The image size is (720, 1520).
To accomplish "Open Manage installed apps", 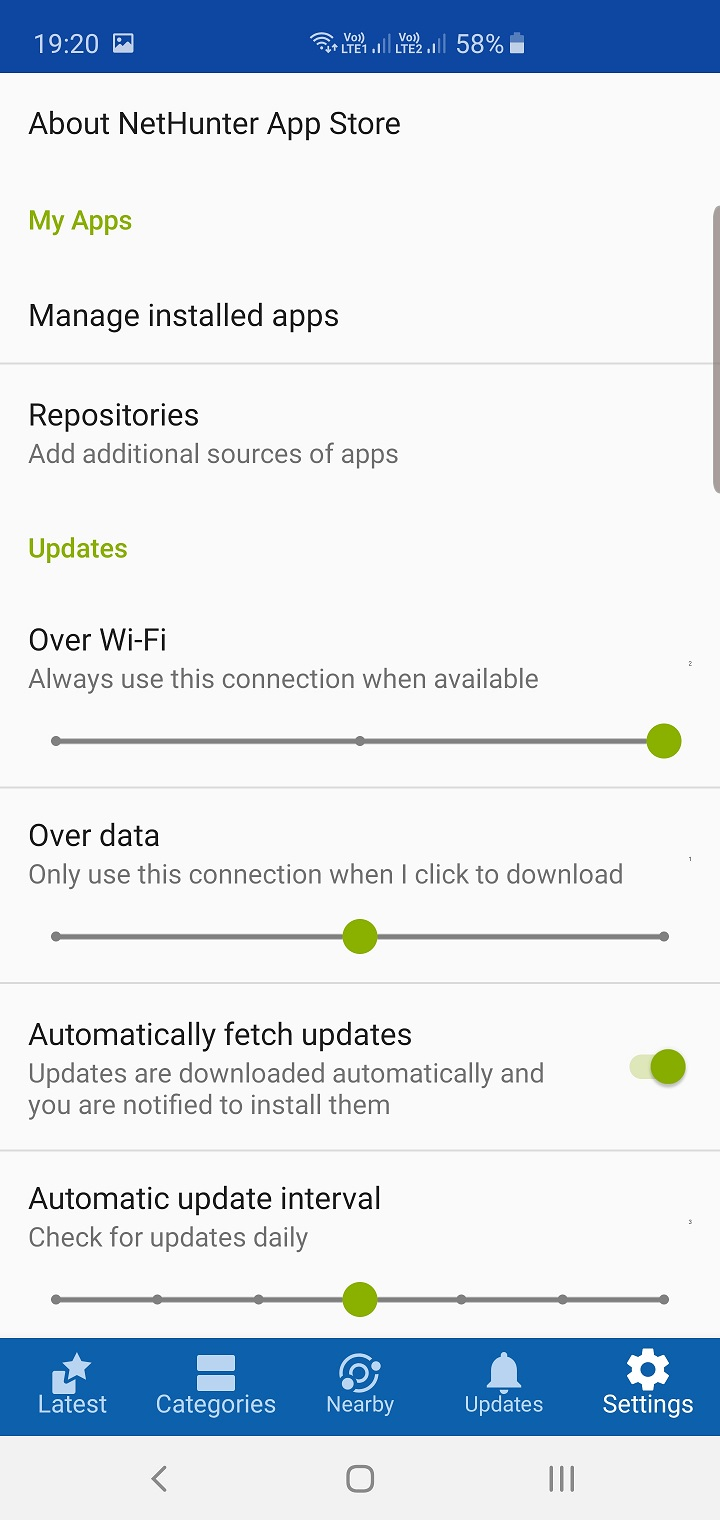I will (184, 316).
